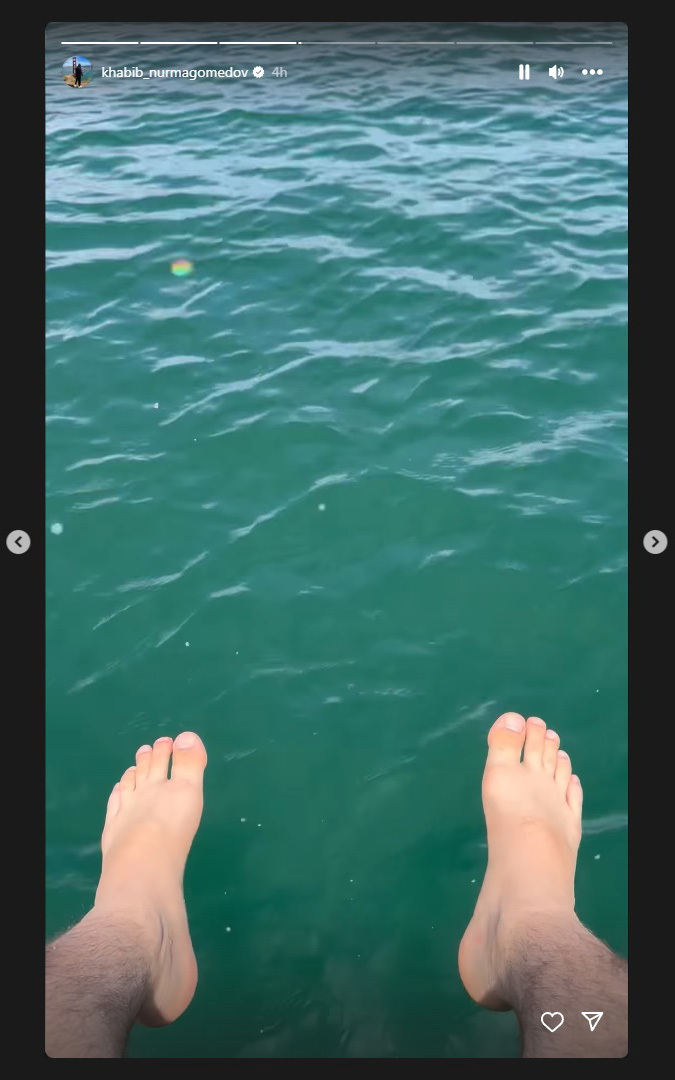
Task: Open the three-dot more options menu
Action: tap(592, 72)
